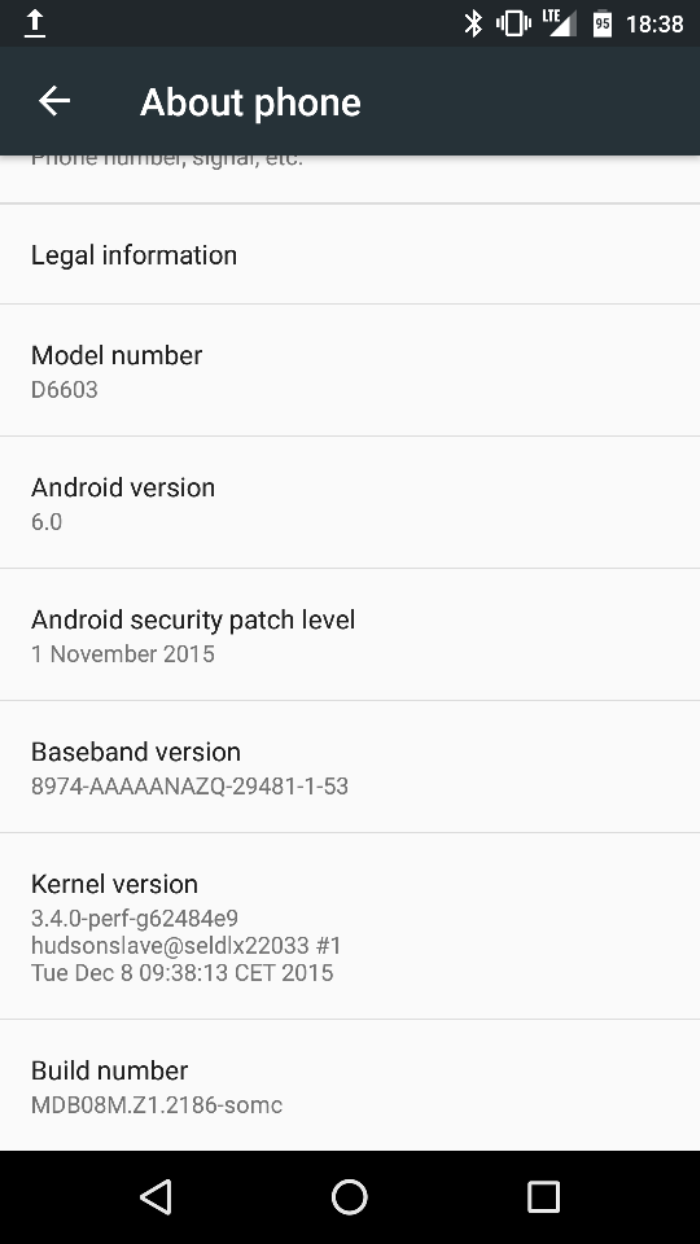Tap the Android version row

(350, 502)
